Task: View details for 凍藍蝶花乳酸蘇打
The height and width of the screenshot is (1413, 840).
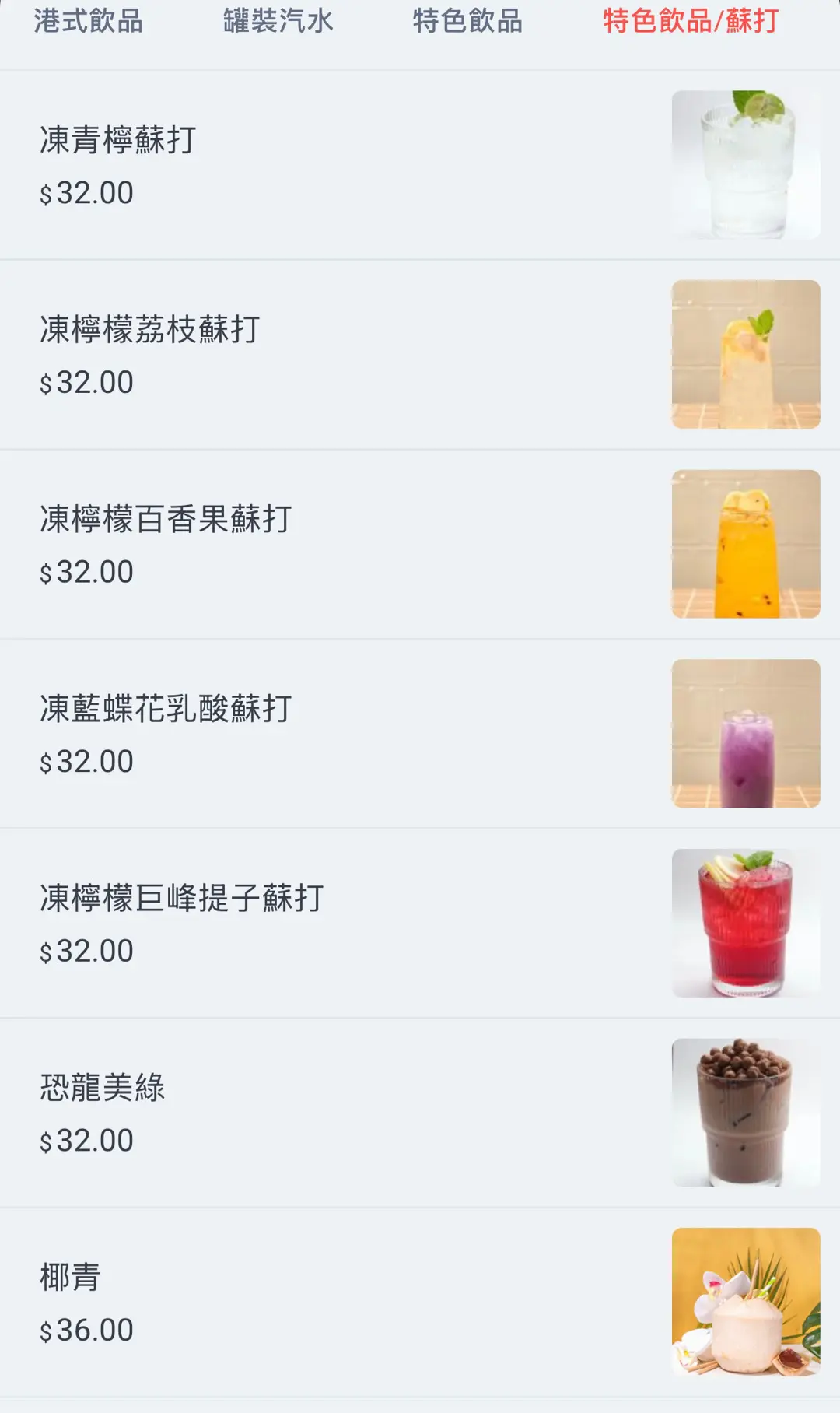Action: pos(166,709)
